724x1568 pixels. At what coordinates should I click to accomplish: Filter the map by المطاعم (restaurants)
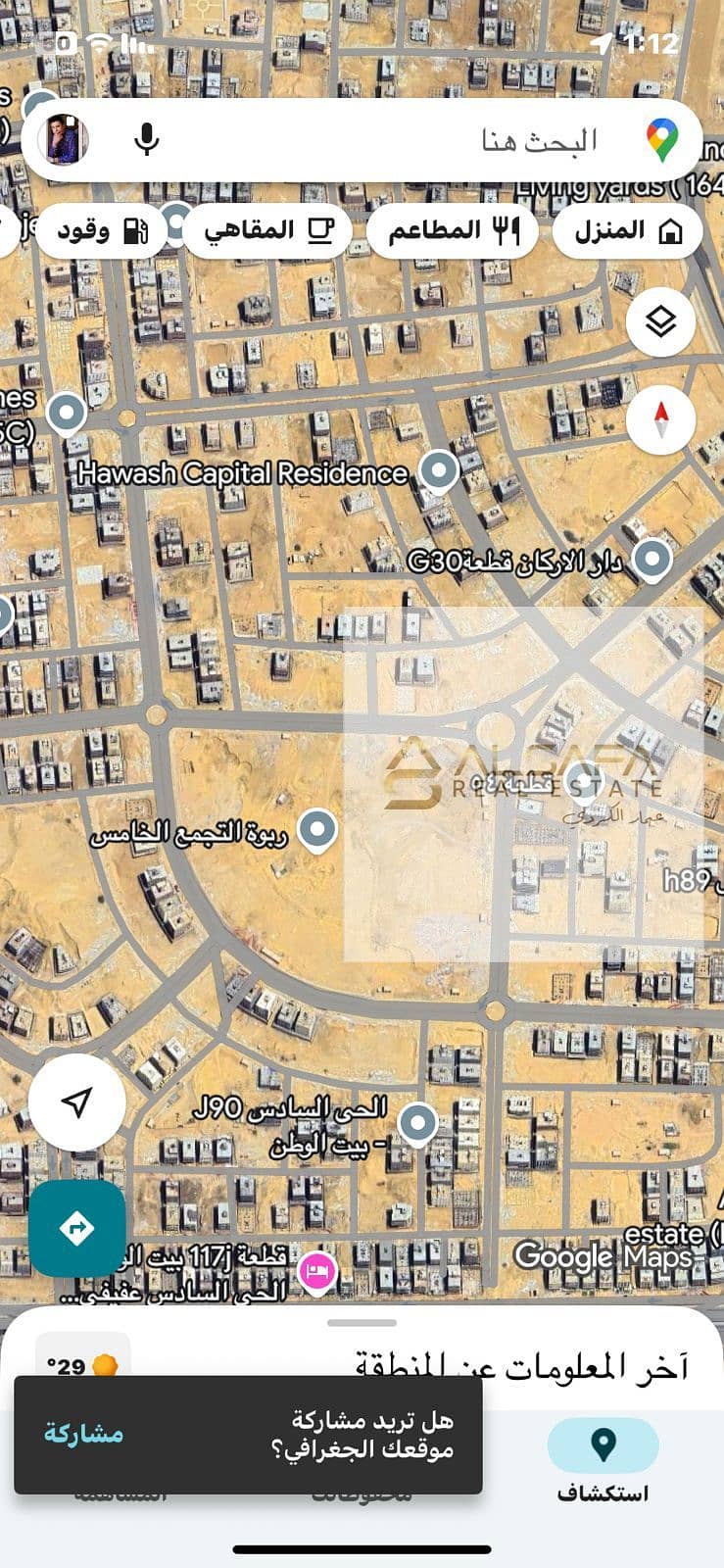[452, 231]
